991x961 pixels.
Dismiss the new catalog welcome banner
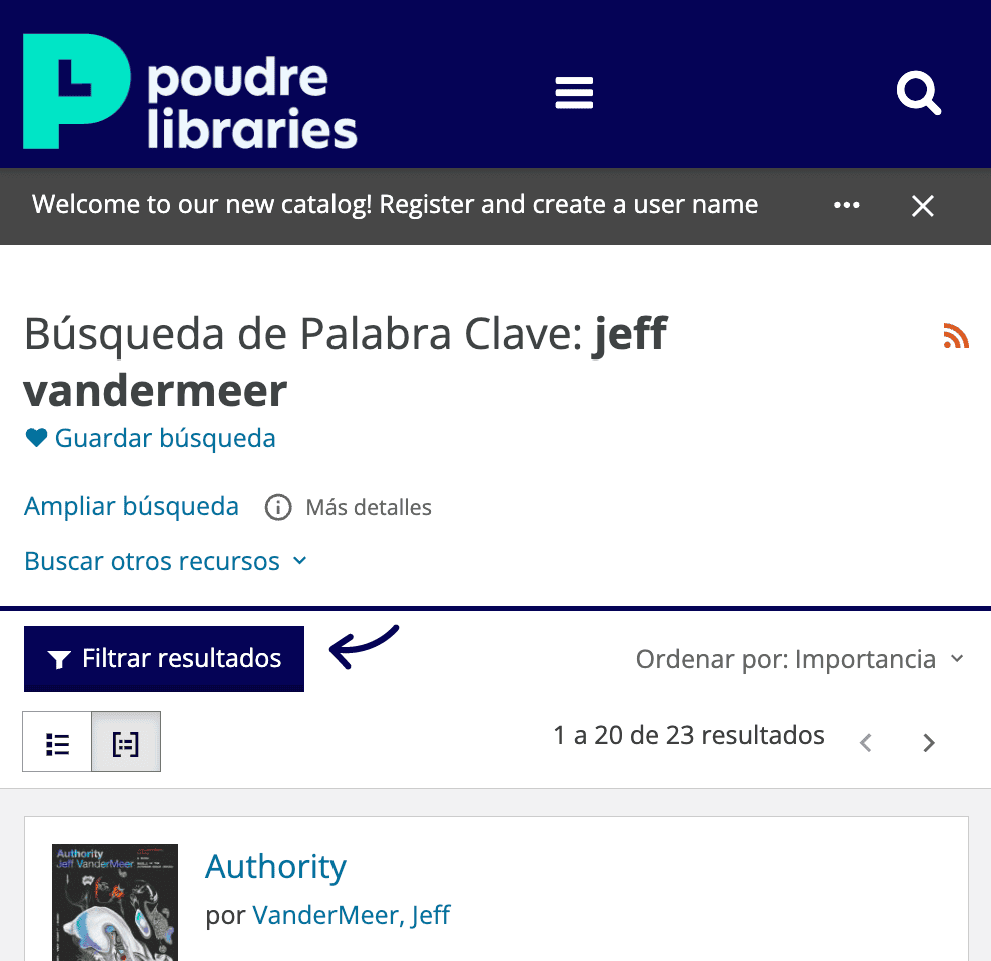922,206
